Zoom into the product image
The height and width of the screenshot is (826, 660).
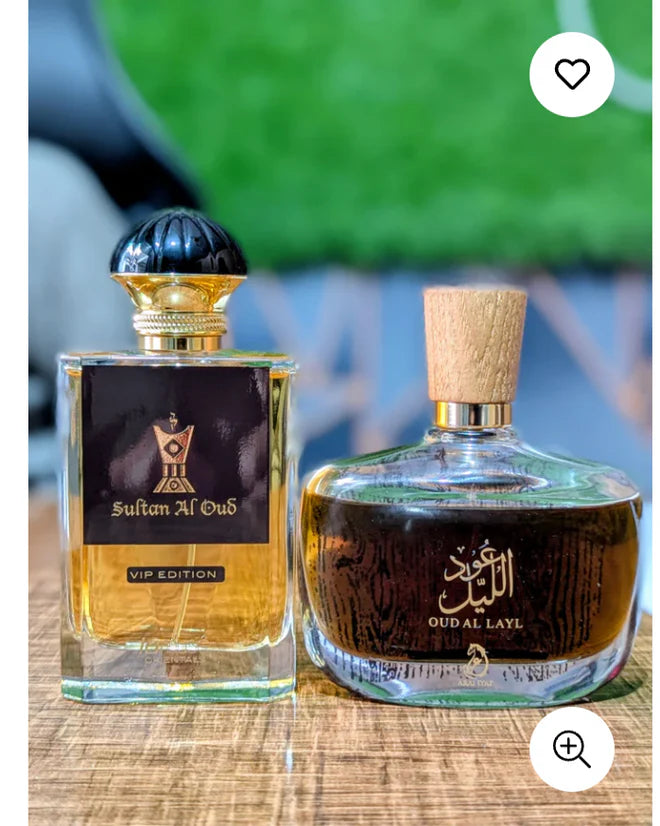point(572,748)
